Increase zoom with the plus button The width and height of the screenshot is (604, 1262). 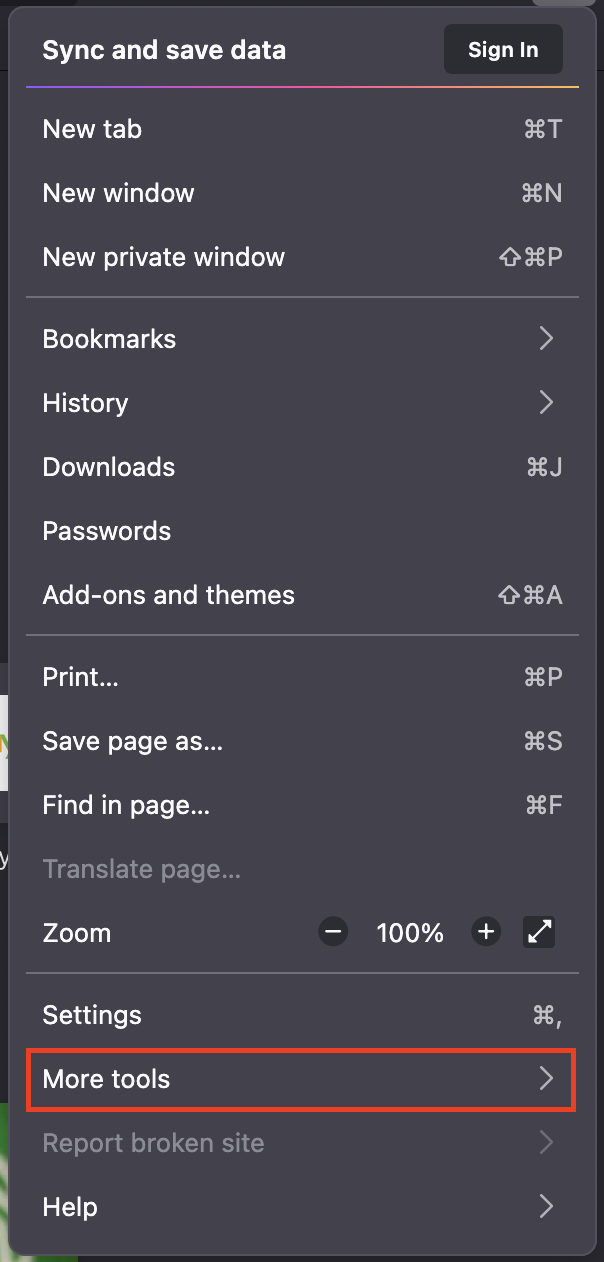pos(486,933)
